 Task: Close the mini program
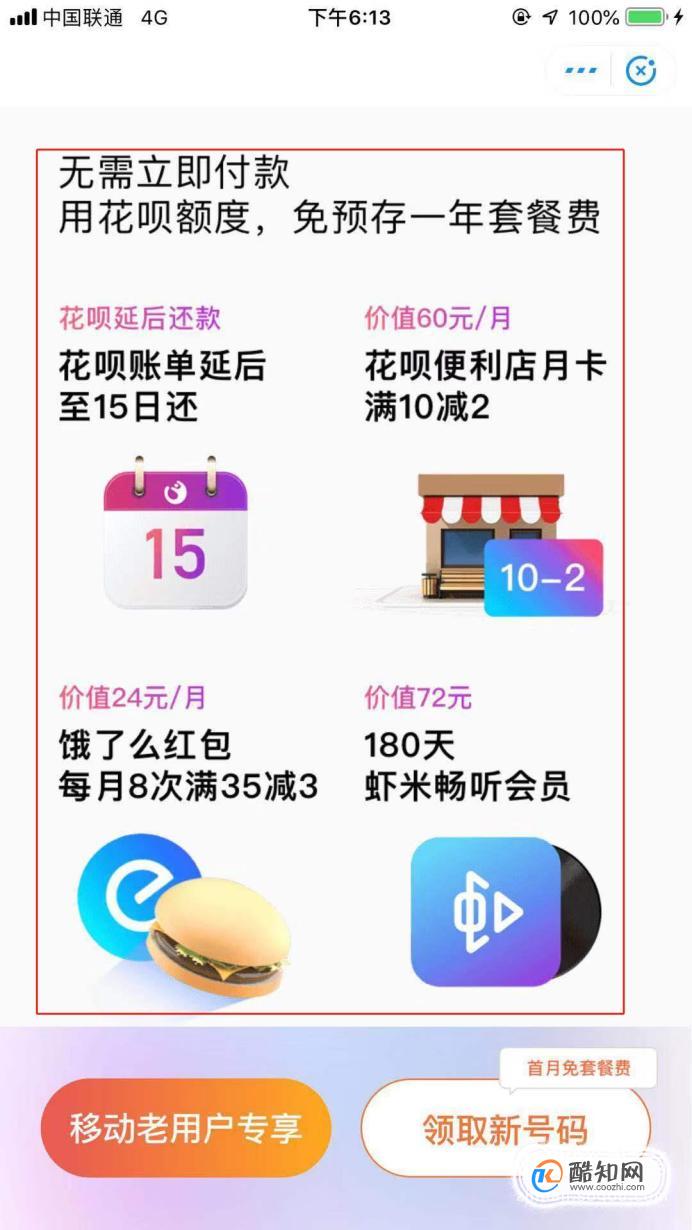[640, 71]
